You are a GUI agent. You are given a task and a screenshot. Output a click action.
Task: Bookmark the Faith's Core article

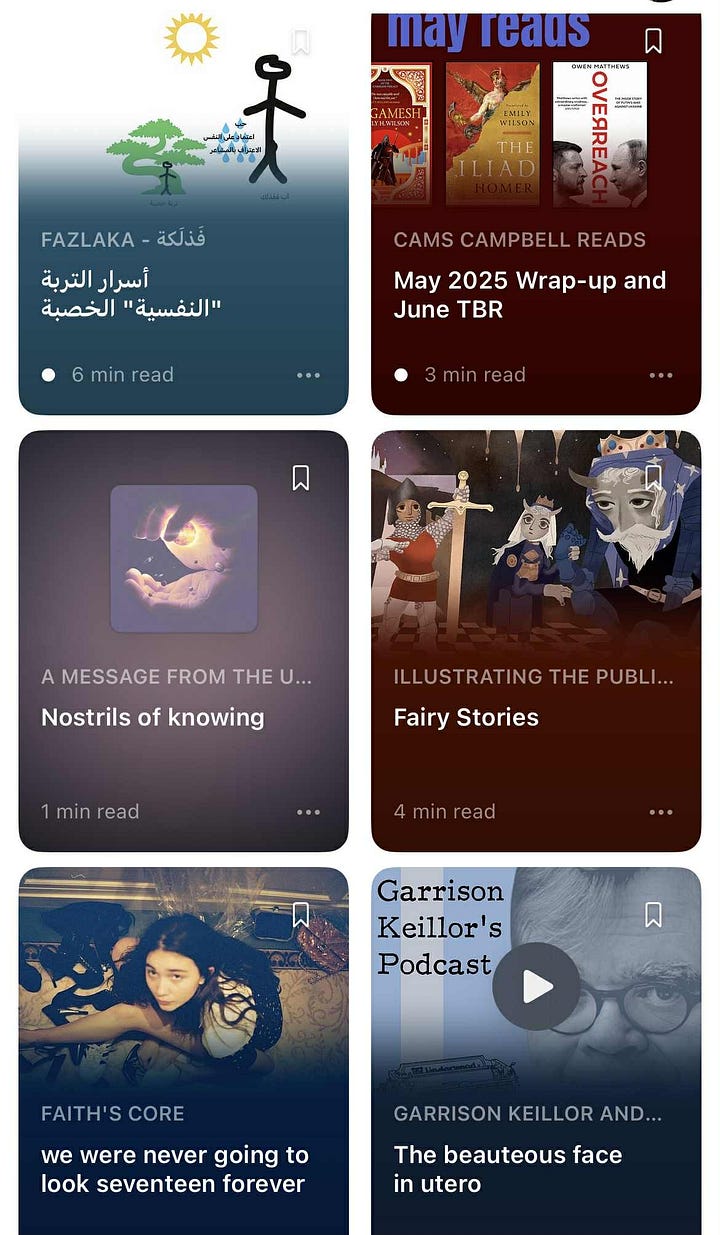coord(301,914)
